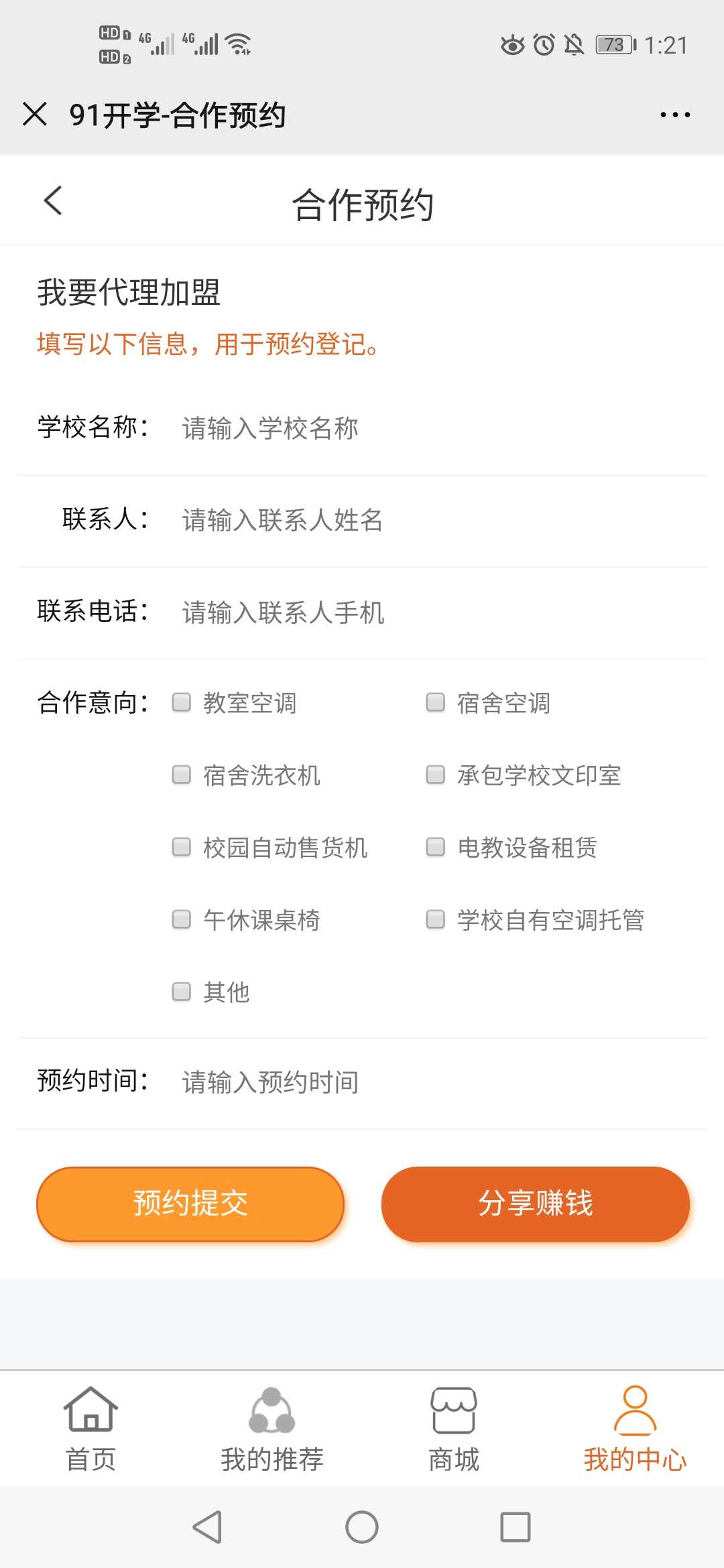Tick the 承包学校文印室 checkbox

(x=436, y=775)
